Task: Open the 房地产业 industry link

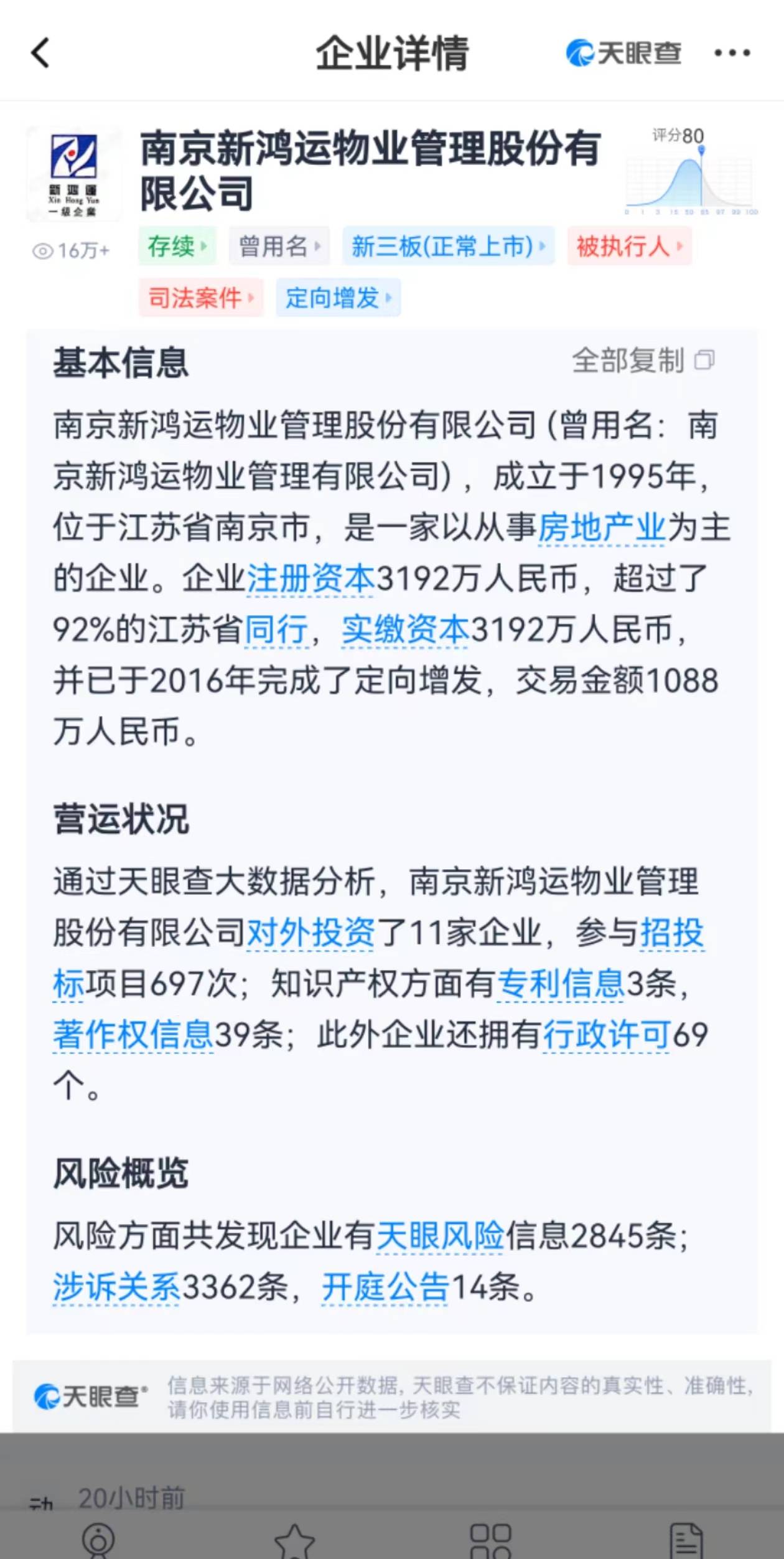Action: pyautogui.click(x=601, y=528)
